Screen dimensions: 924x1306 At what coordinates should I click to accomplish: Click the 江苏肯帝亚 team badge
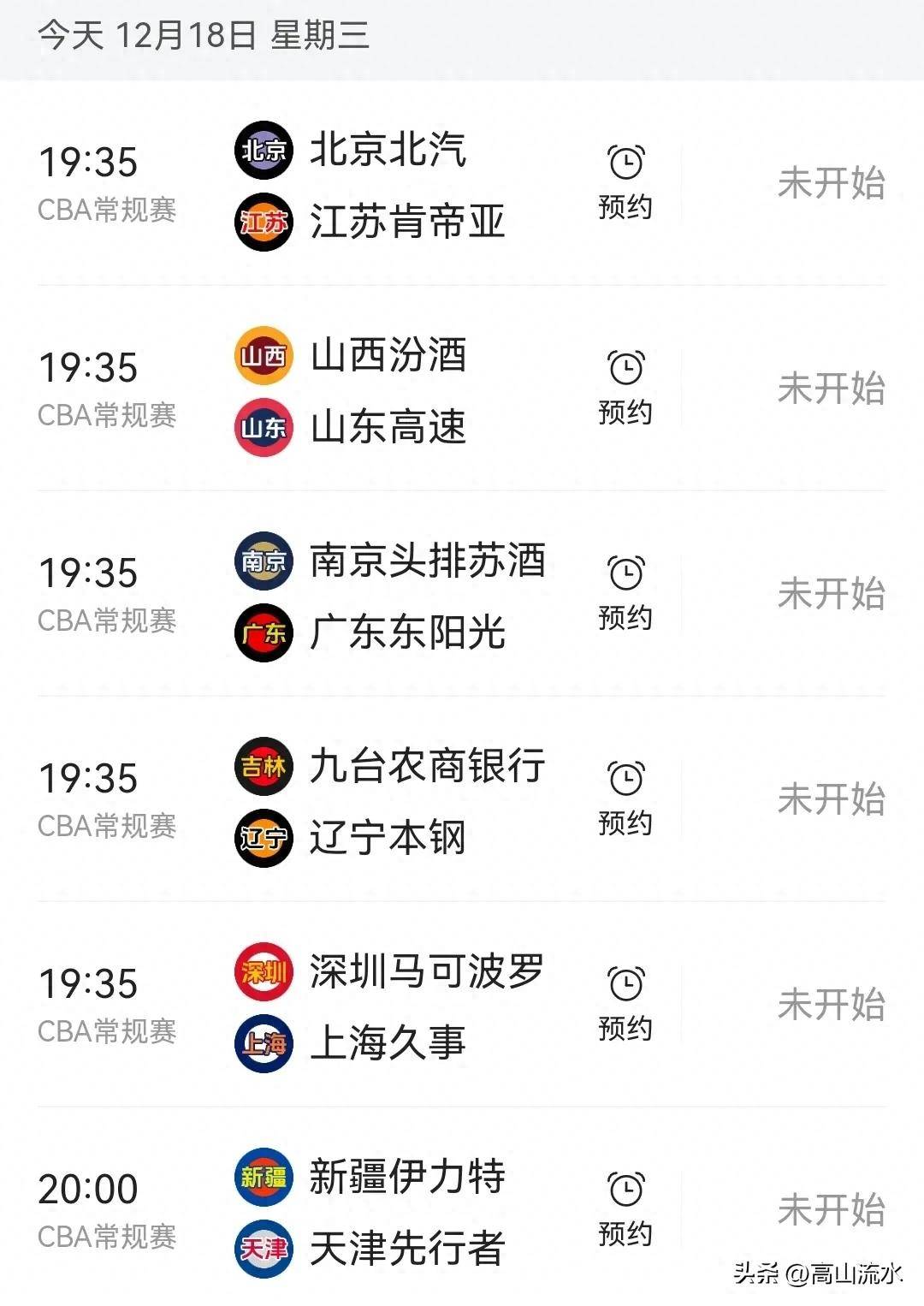click(263, 222)
